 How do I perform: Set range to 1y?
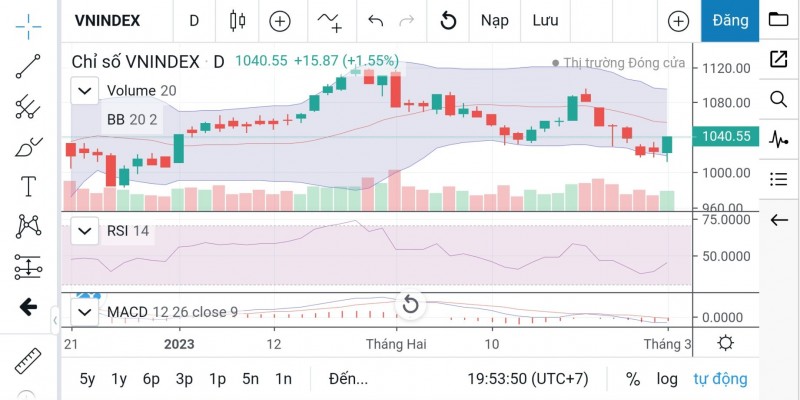[119, 379]
